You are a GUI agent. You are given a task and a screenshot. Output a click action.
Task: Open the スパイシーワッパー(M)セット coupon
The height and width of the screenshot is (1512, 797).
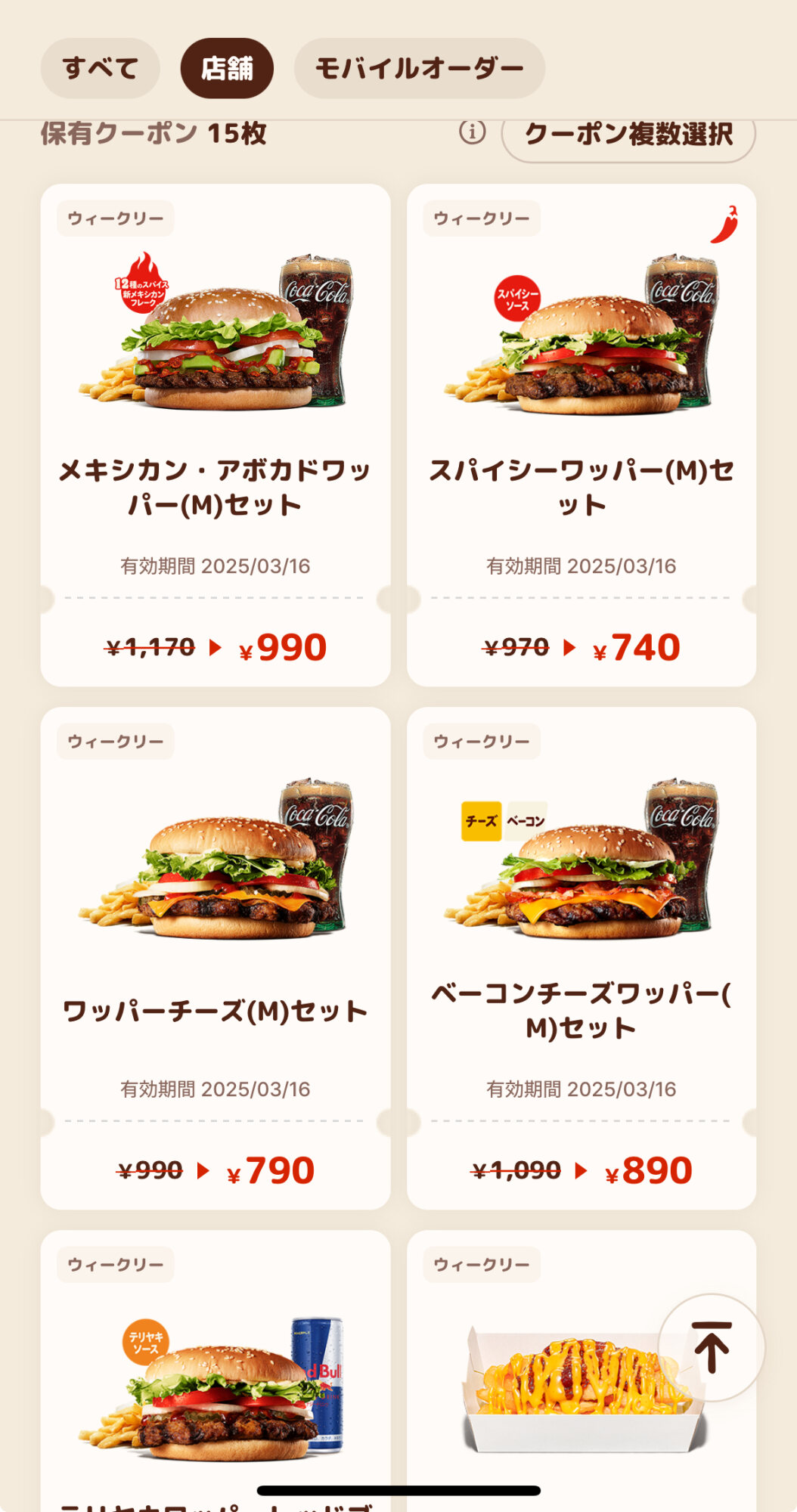(581, 435)
